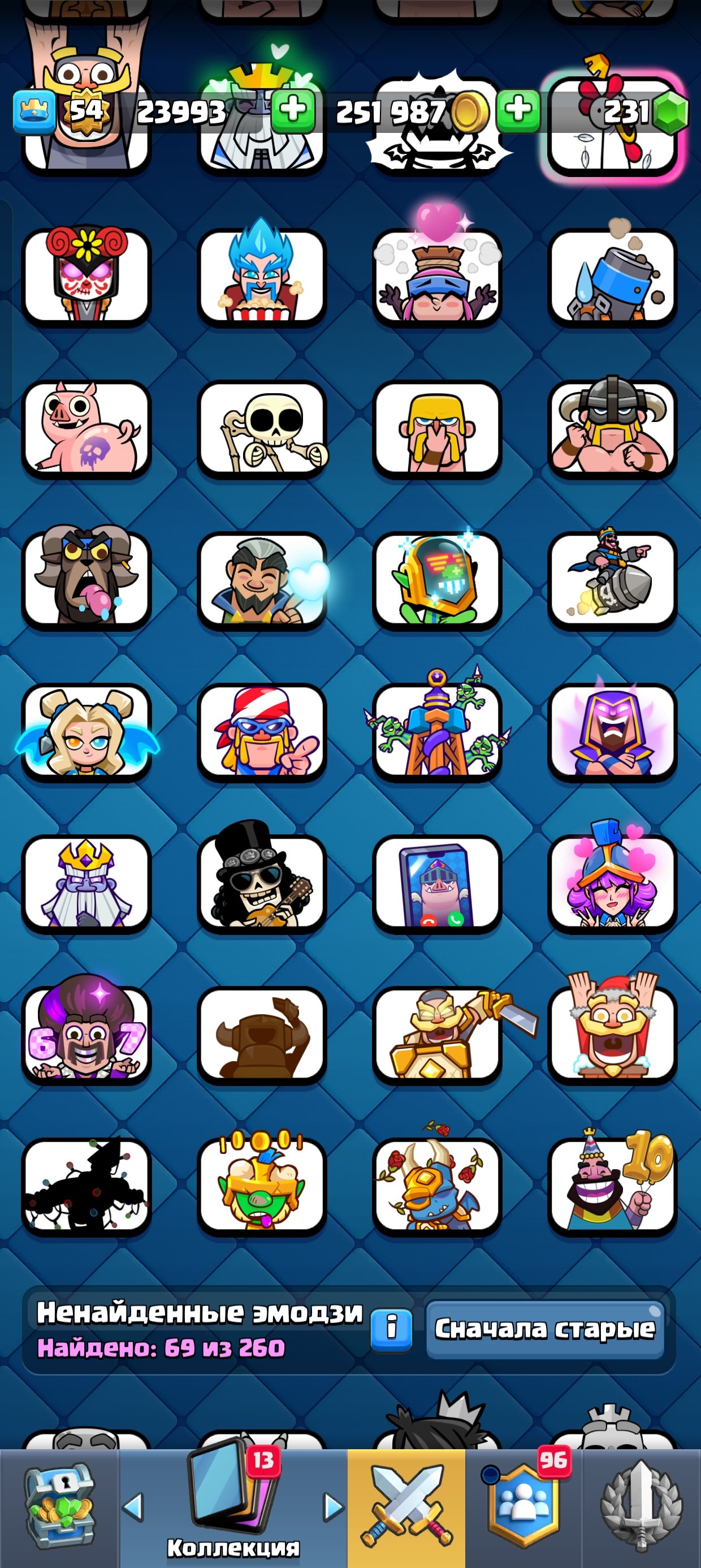
Task: Open info about undiscovered emotes
Action: point(391,1328)
